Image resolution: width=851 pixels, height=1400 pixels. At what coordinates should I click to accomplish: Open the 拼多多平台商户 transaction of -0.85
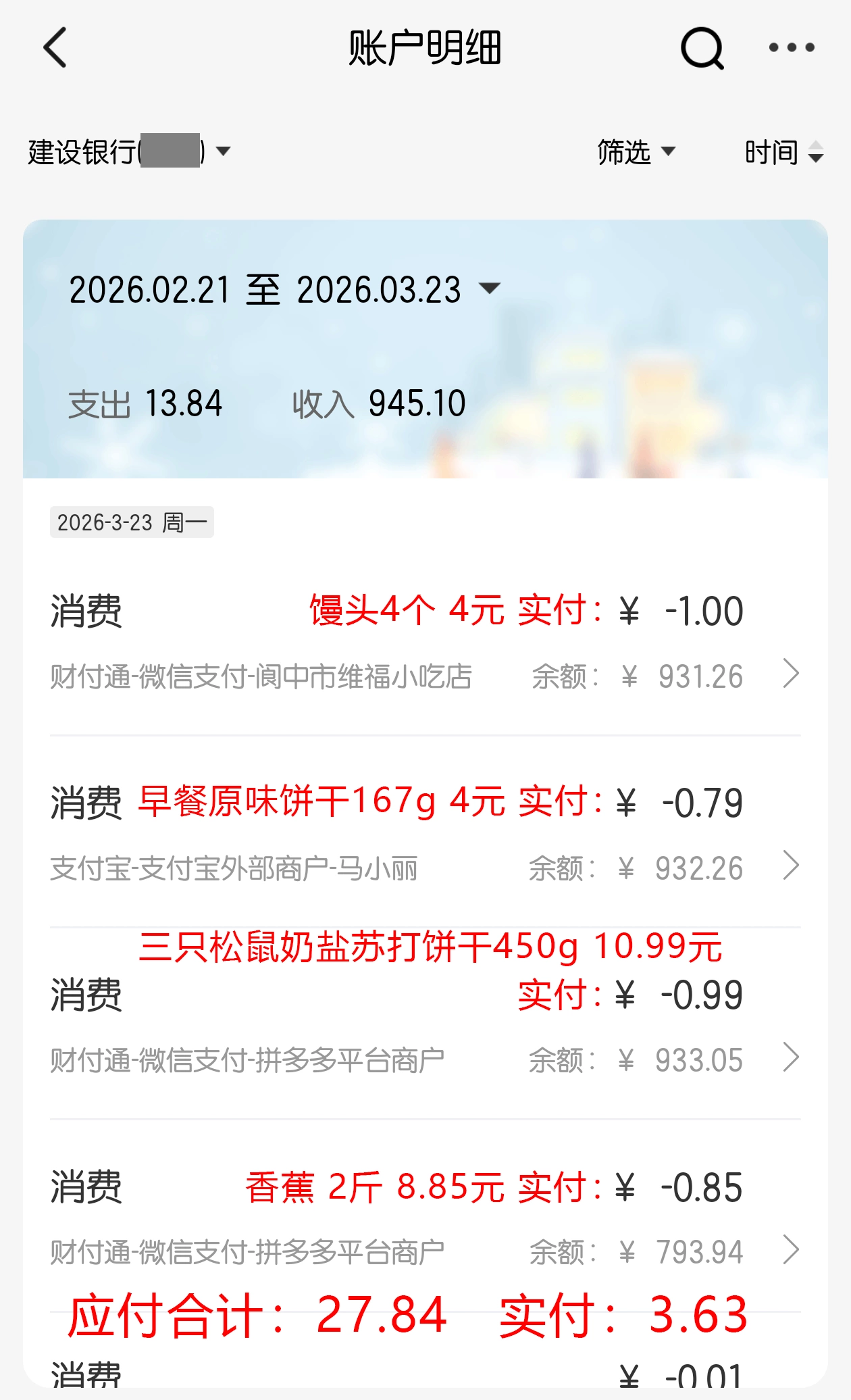pyautogui.click(x=425, y=1220)
